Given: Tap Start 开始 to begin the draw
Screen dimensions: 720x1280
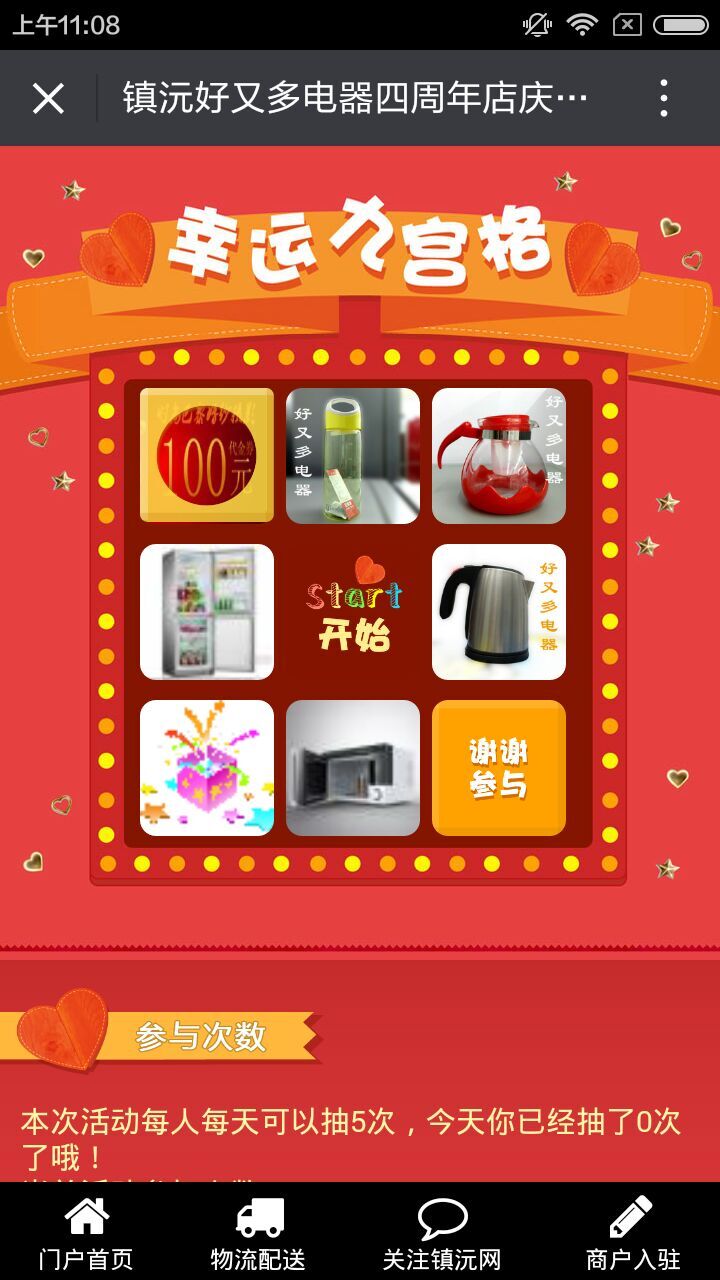Looking at the screenshot, I should pos(354,612).
